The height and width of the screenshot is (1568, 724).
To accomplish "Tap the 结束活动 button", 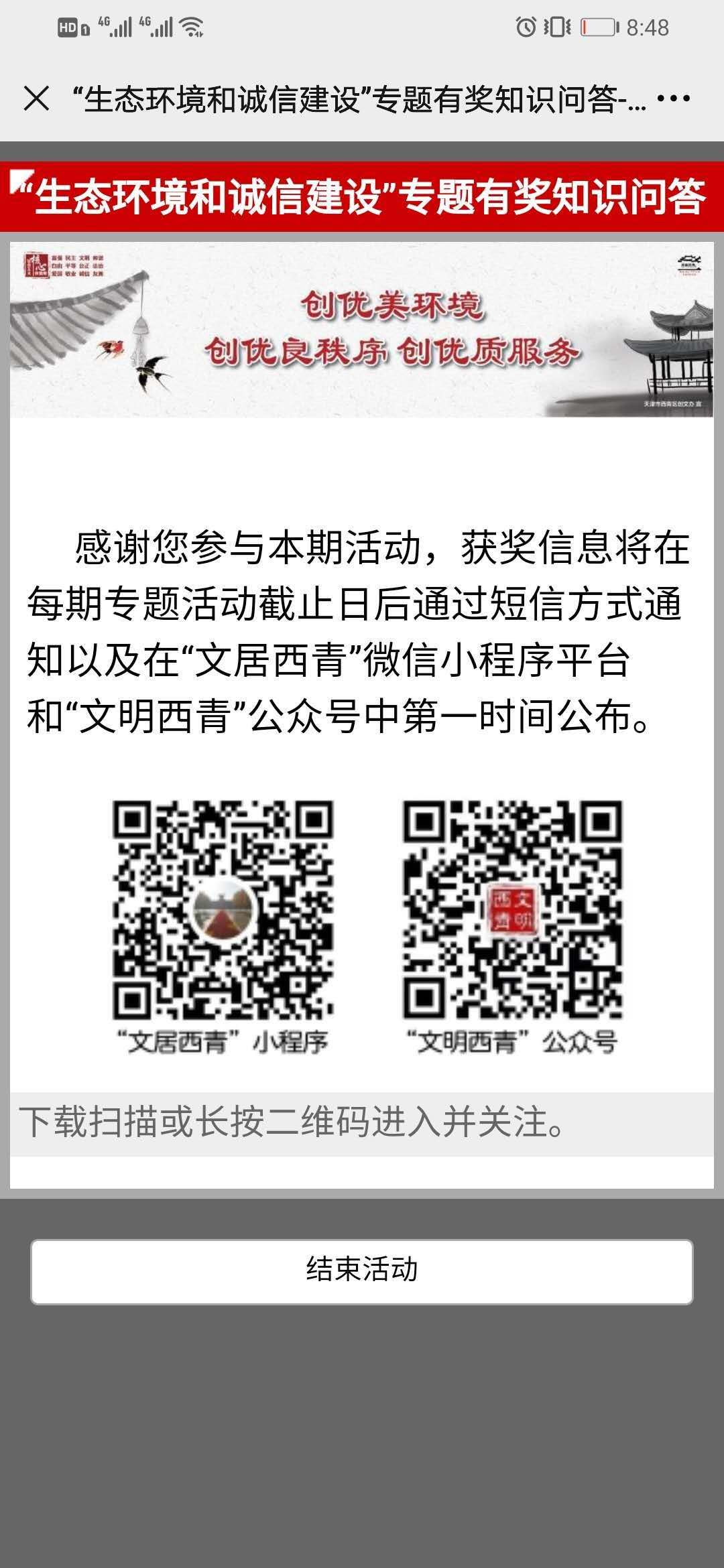I will (361, 1271).
